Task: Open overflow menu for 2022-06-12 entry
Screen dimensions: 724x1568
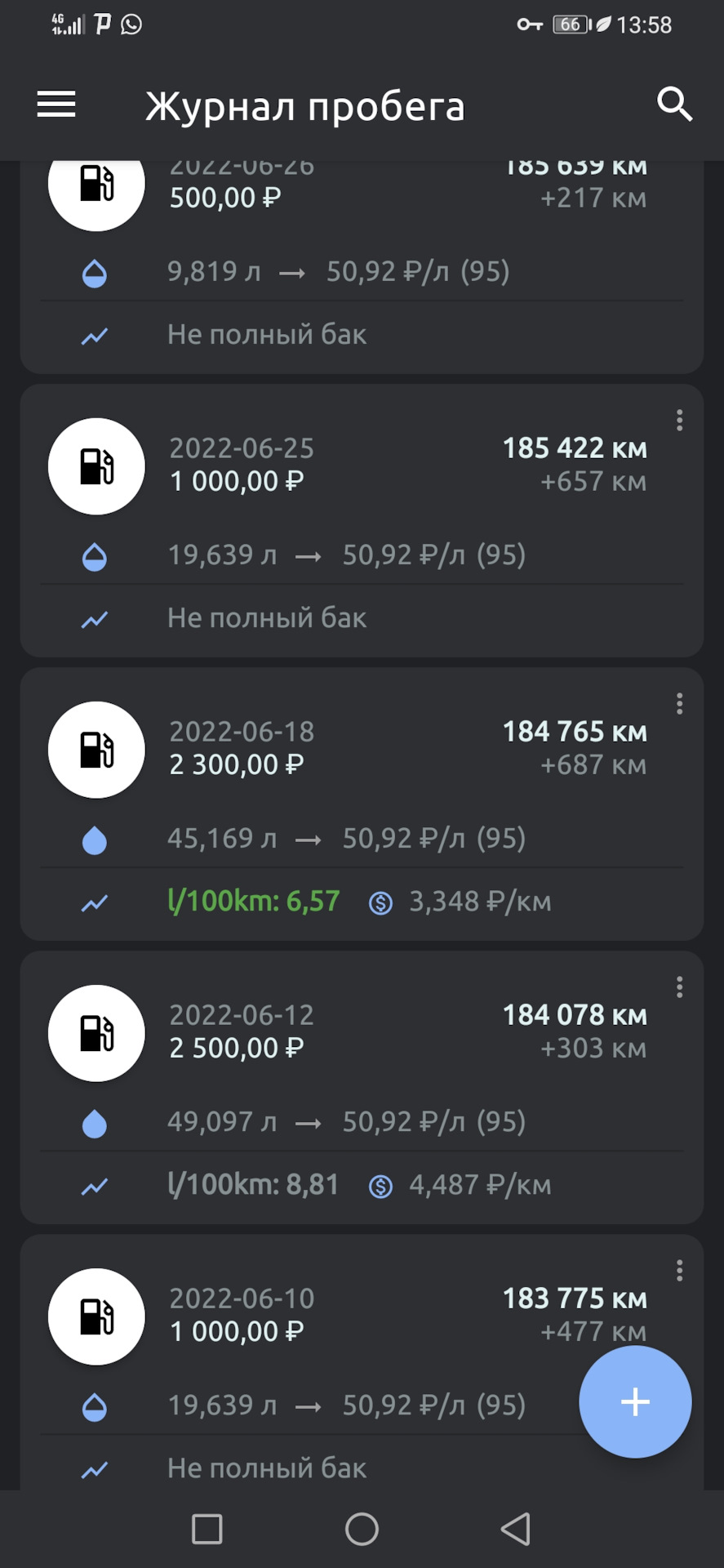Action: point(679,987)
